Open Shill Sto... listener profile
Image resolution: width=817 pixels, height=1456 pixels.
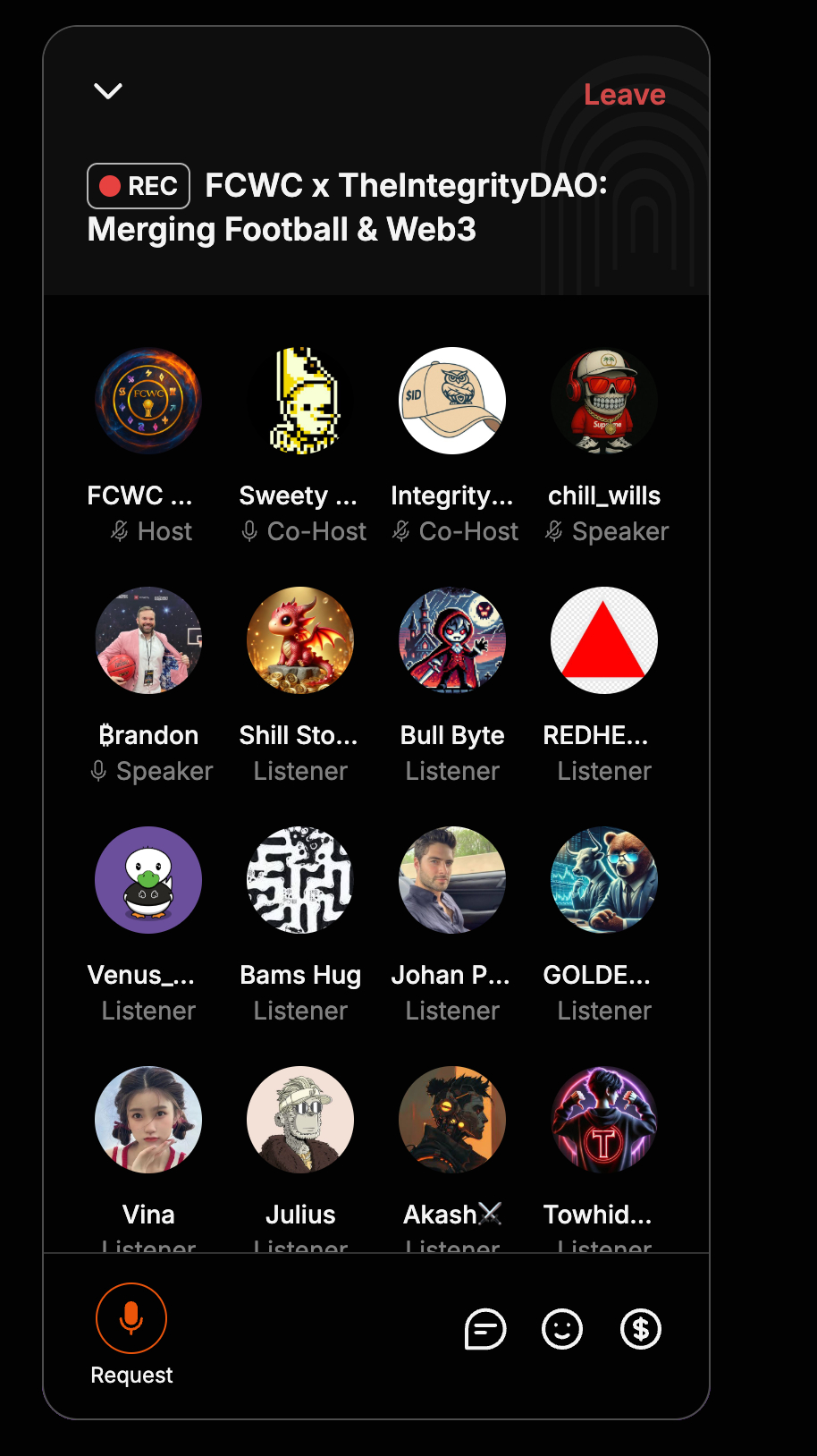(300, 640)
